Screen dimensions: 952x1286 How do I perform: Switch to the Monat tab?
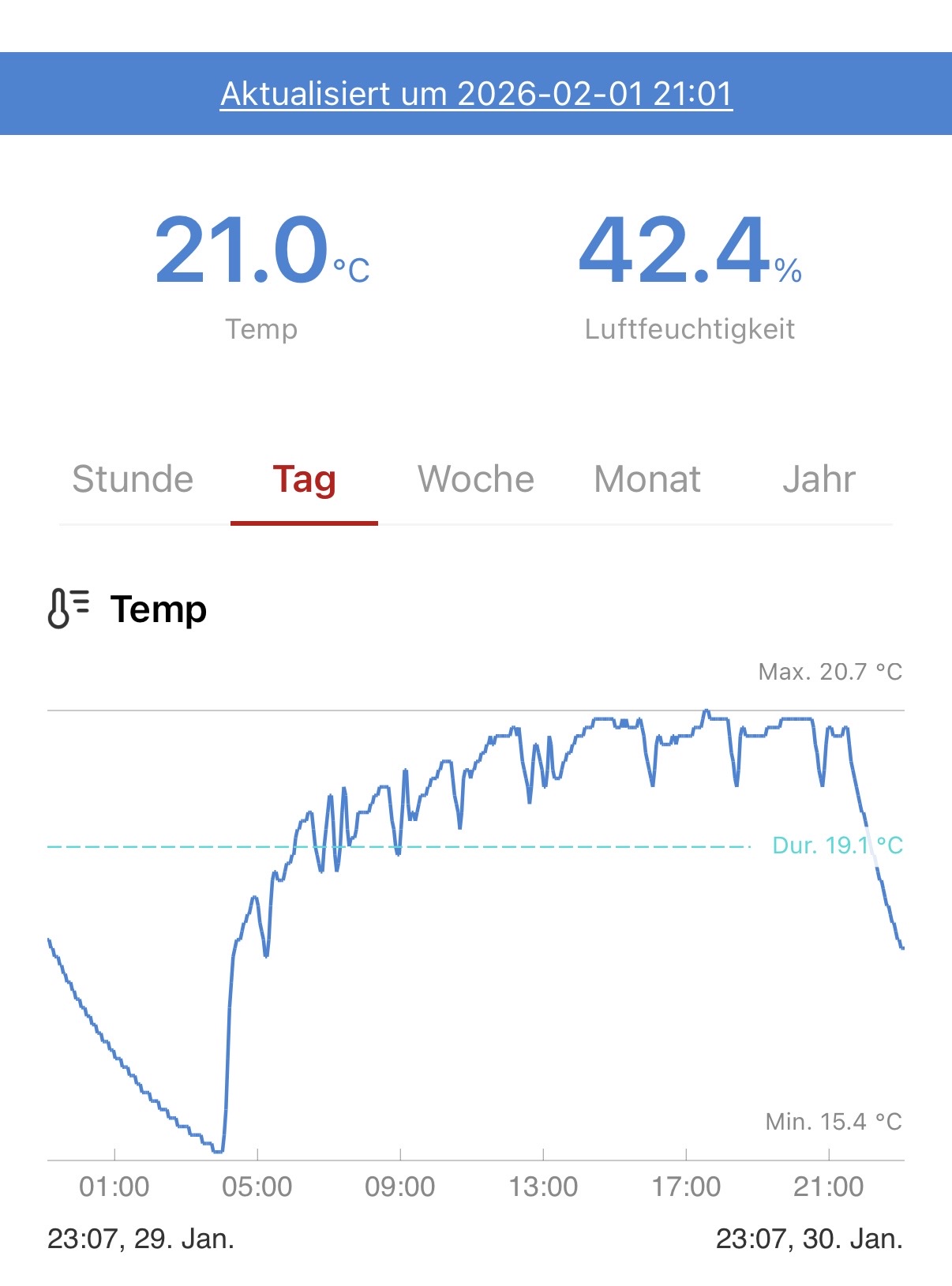coord(647,479)
